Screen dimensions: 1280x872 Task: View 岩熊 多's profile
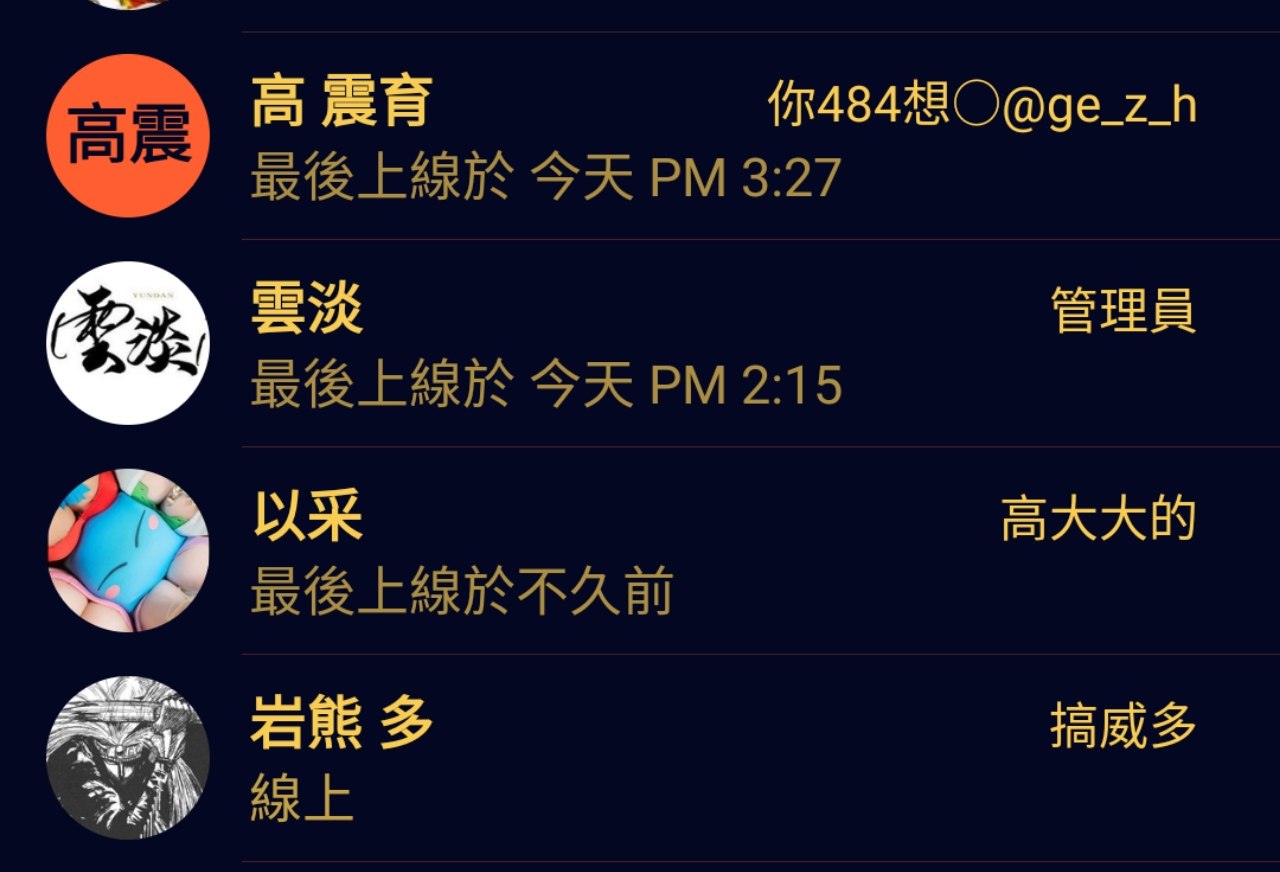(640, 758)
